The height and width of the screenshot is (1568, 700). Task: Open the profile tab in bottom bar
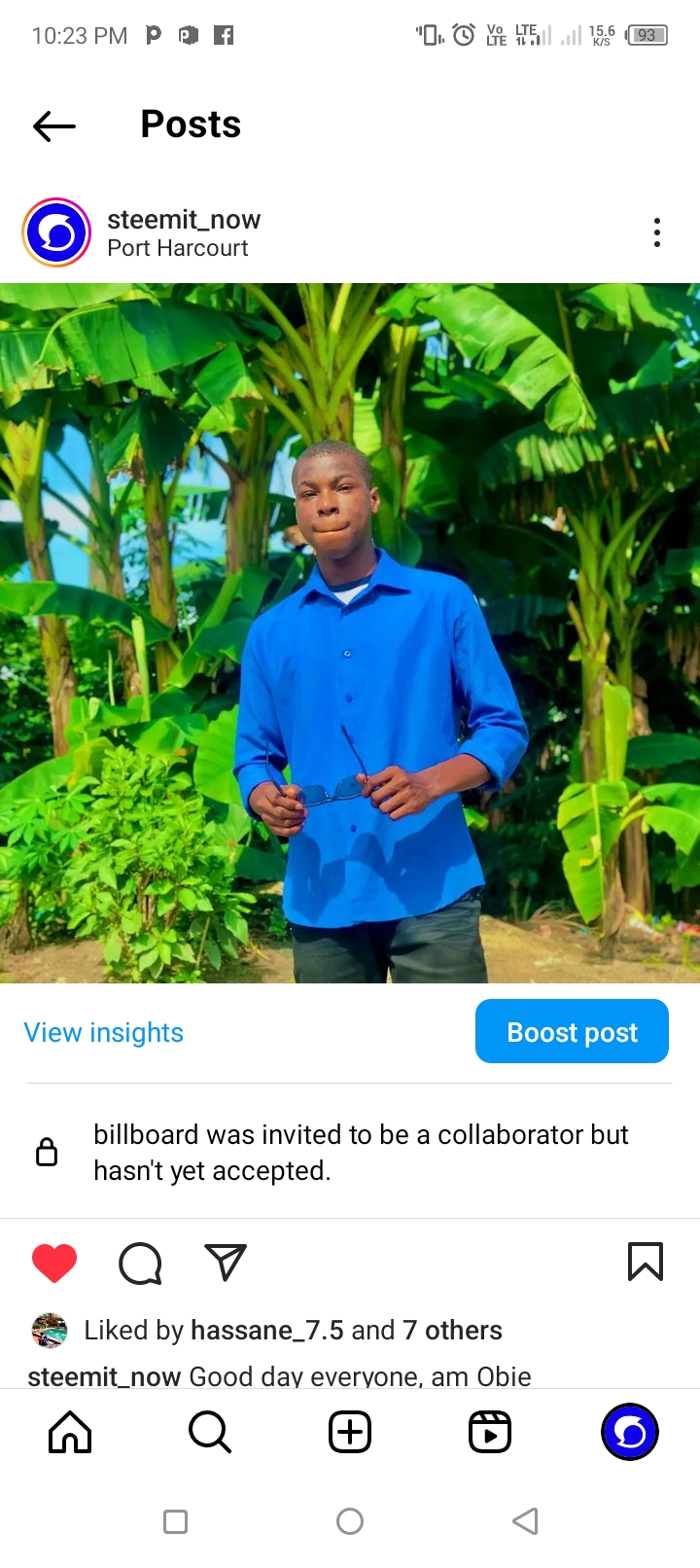pos(630,1432)
